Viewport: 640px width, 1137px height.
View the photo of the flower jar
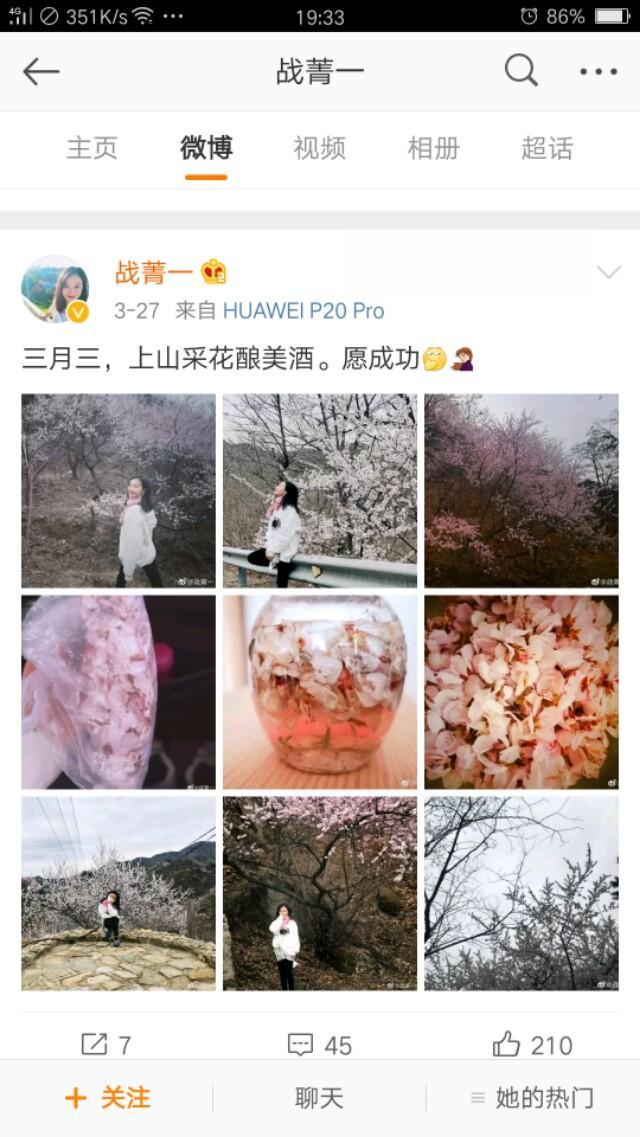319,692
